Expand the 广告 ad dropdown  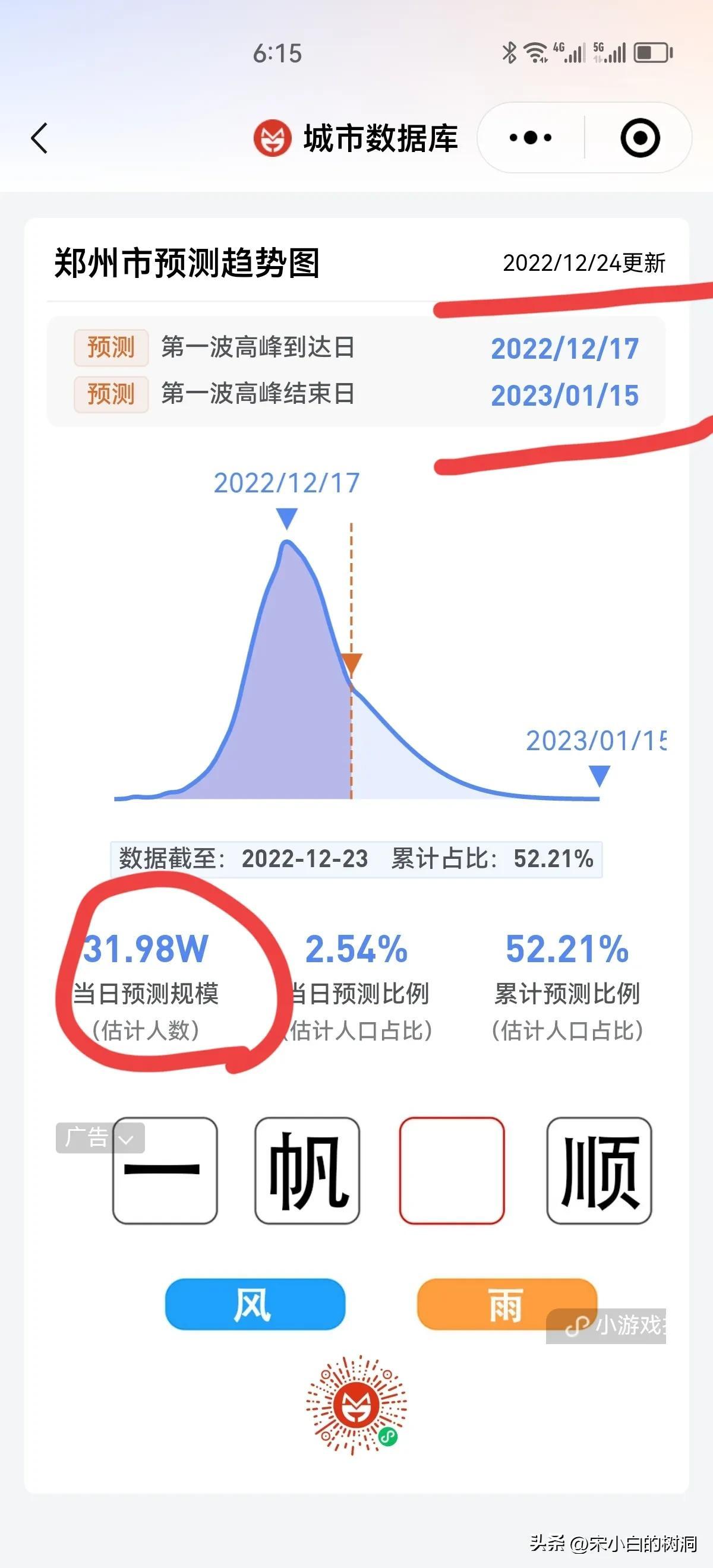tap(100, 1137)
